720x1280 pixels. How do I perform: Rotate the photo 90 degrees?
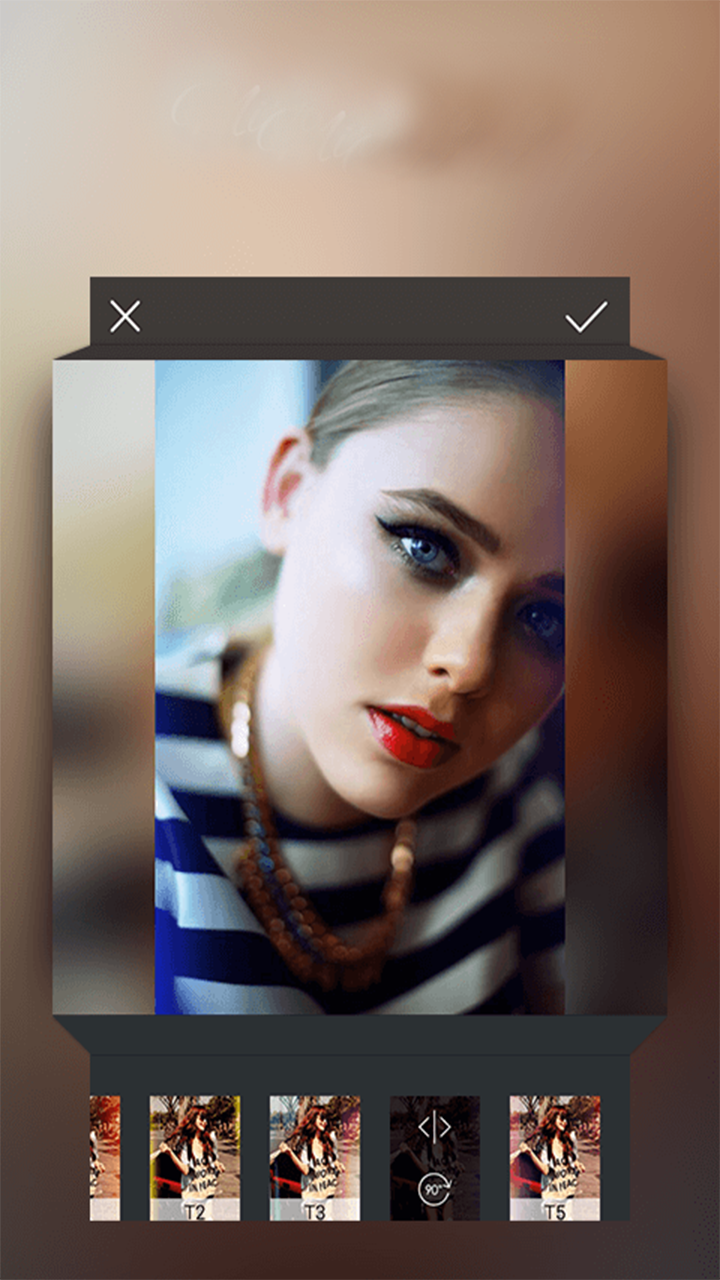(x=435, y=1190)
